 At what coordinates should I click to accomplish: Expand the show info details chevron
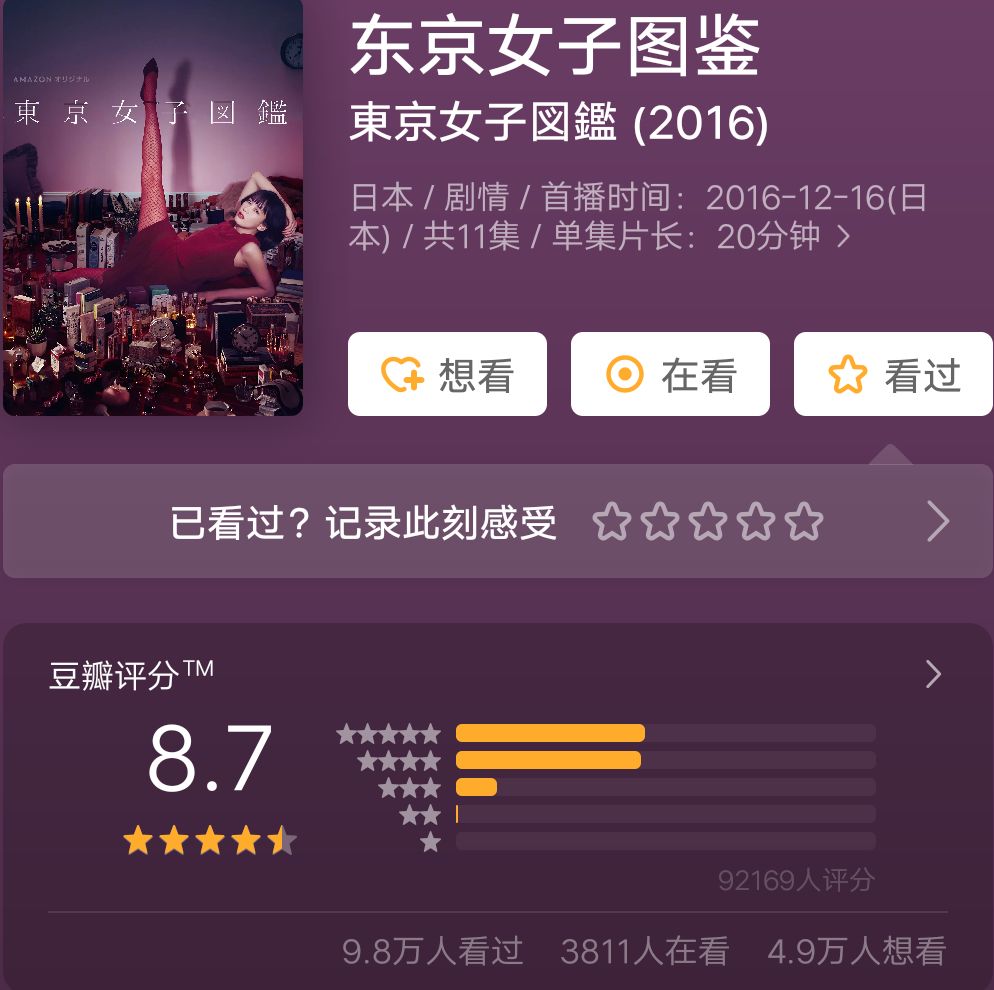[843, 238]
